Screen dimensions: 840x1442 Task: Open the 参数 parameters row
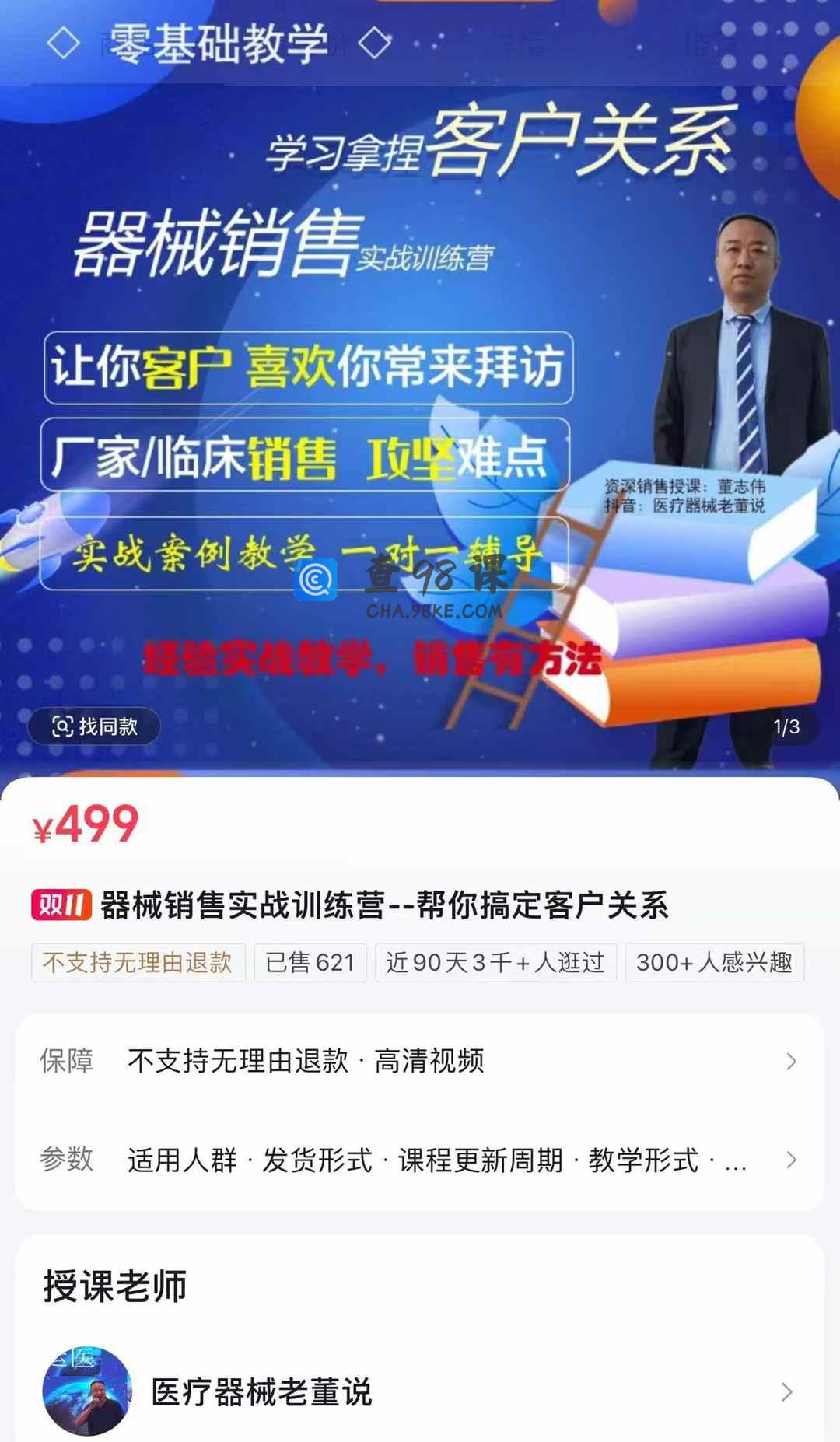(420, 1160)
